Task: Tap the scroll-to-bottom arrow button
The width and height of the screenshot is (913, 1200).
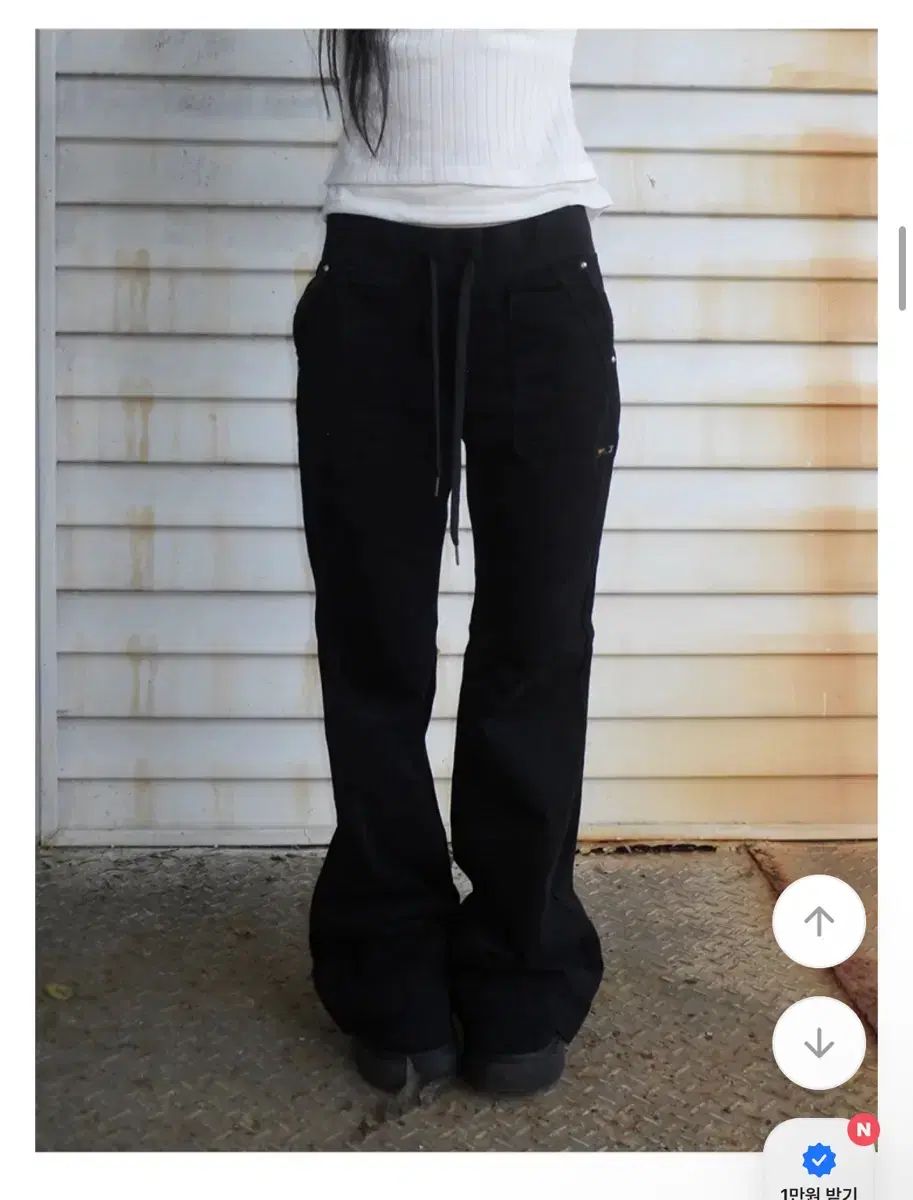Action: pos(818,1042)
